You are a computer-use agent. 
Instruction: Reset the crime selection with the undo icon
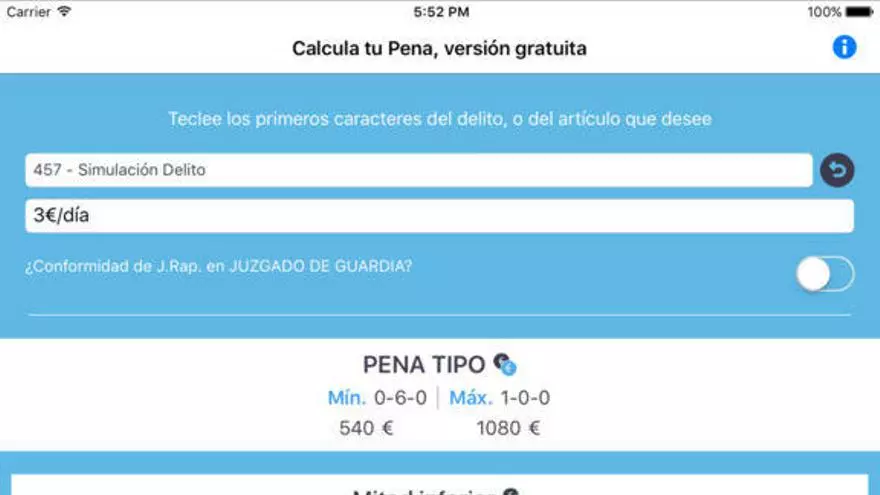point(837,170)
